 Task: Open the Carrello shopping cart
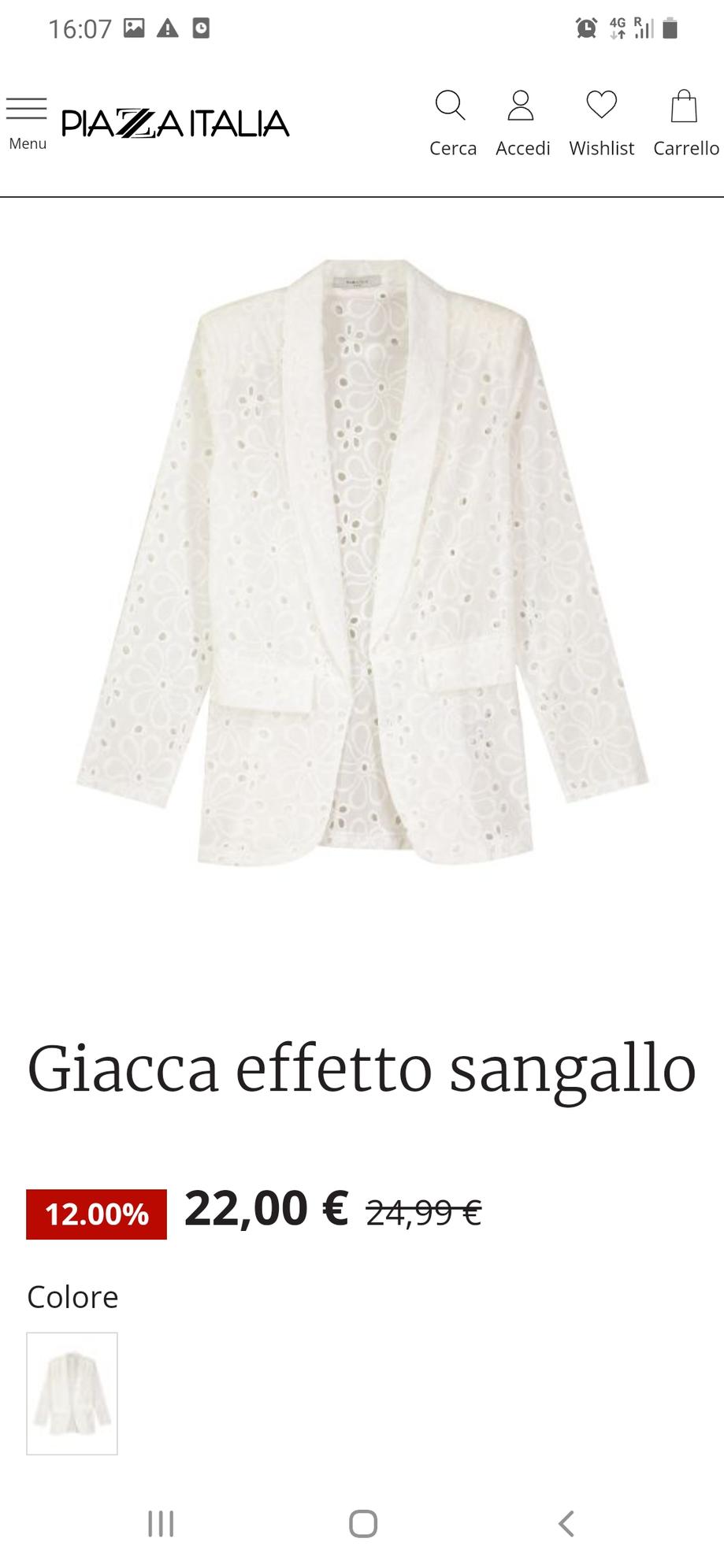[685, 124]
